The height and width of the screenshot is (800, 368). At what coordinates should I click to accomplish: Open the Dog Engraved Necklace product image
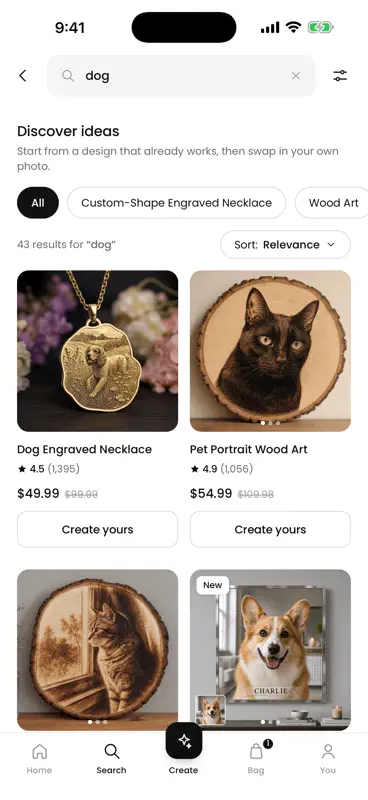[x=97, y=351]
